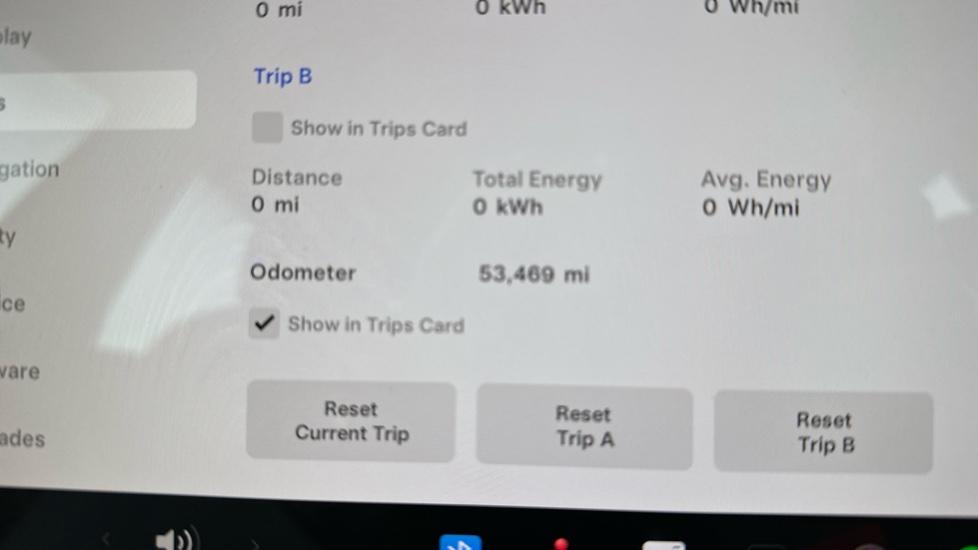Uncheck Show in Trips Card under Odometer
The image size is (978, 550).
[x=264, y=325]
